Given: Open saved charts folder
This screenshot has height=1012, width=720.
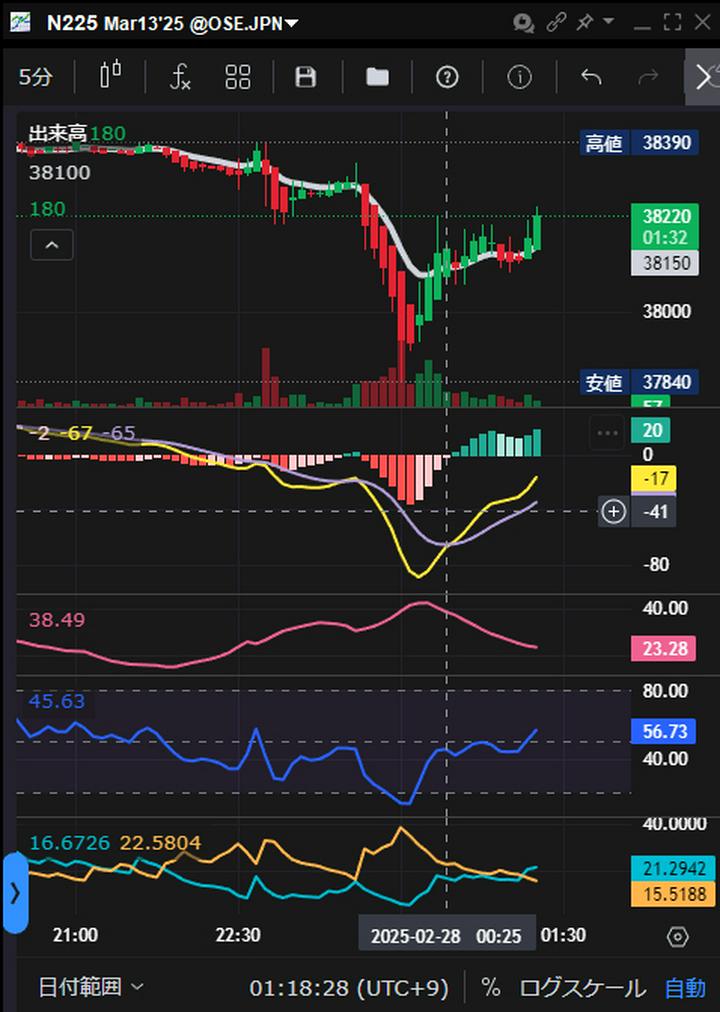Looking at the screenshot, I should [x=376, y=77].
